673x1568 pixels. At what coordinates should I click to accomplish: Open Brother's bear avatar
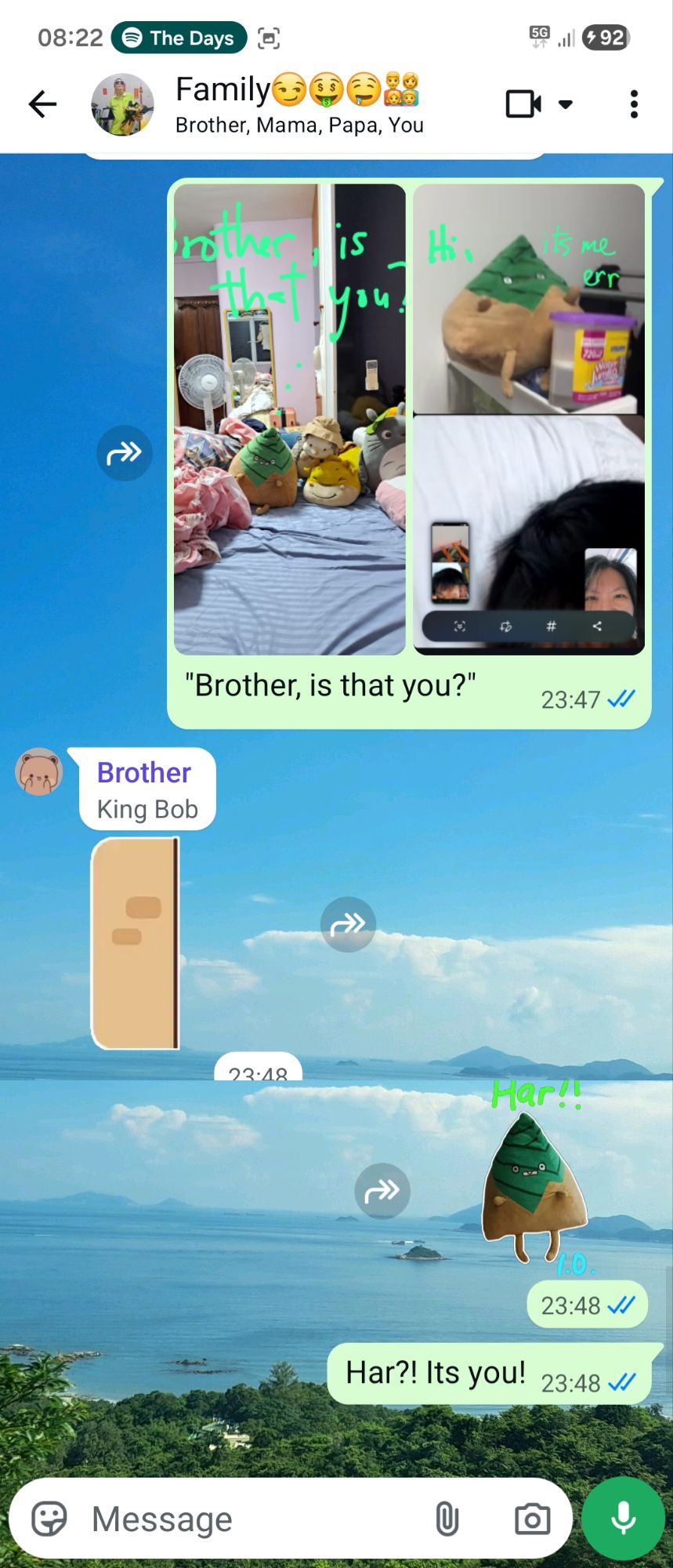pyautogui.click(x=38, y=772)
